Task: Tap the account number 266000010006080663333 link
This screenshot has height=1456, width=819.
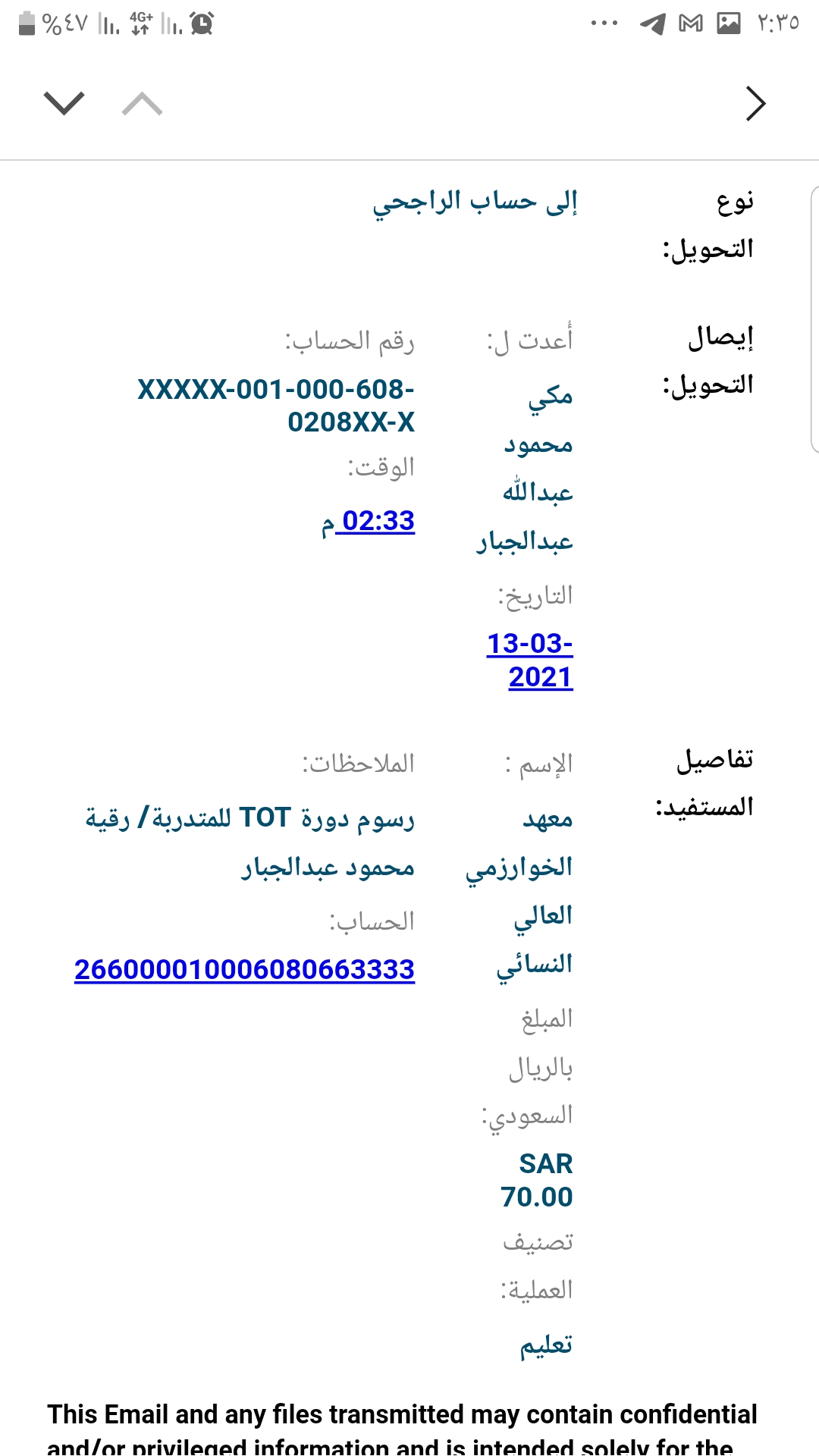Action: click(244, 969)
